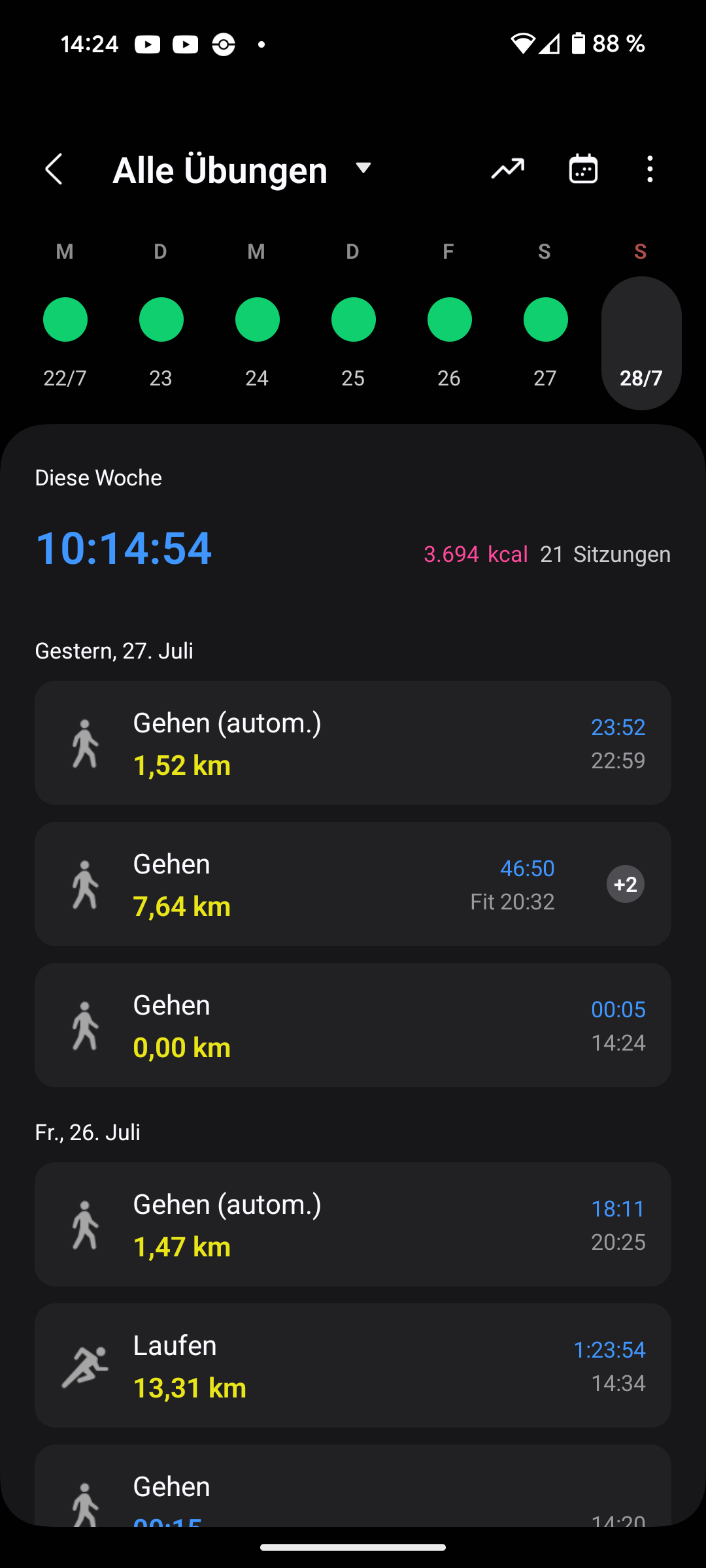Select Wednesday the 24th
The height and width of the screenshot is (1568, 706).
click(x=257, y=319)
